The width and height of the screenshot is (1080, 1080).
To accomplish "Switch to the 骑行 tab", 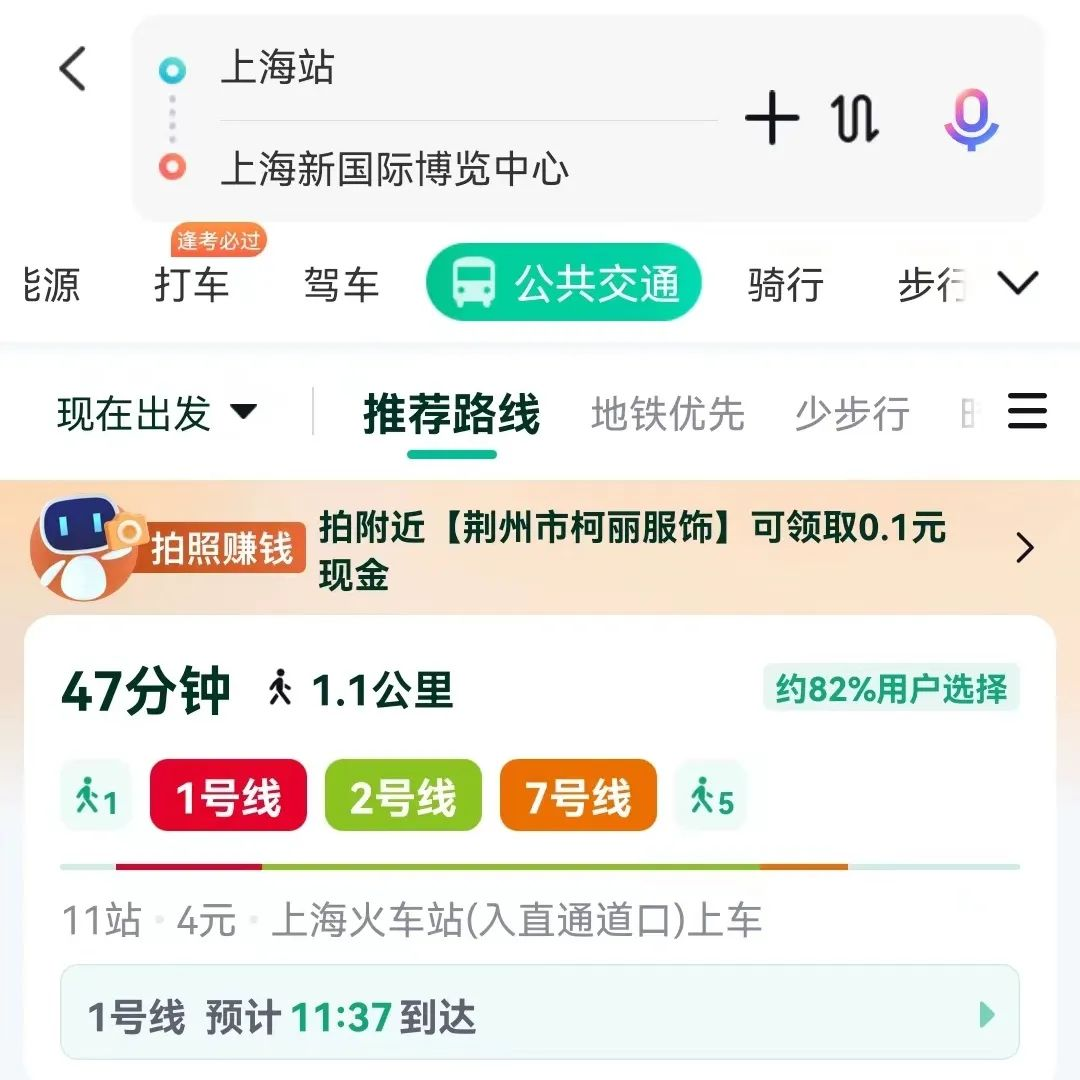I will tap(785, 285).
